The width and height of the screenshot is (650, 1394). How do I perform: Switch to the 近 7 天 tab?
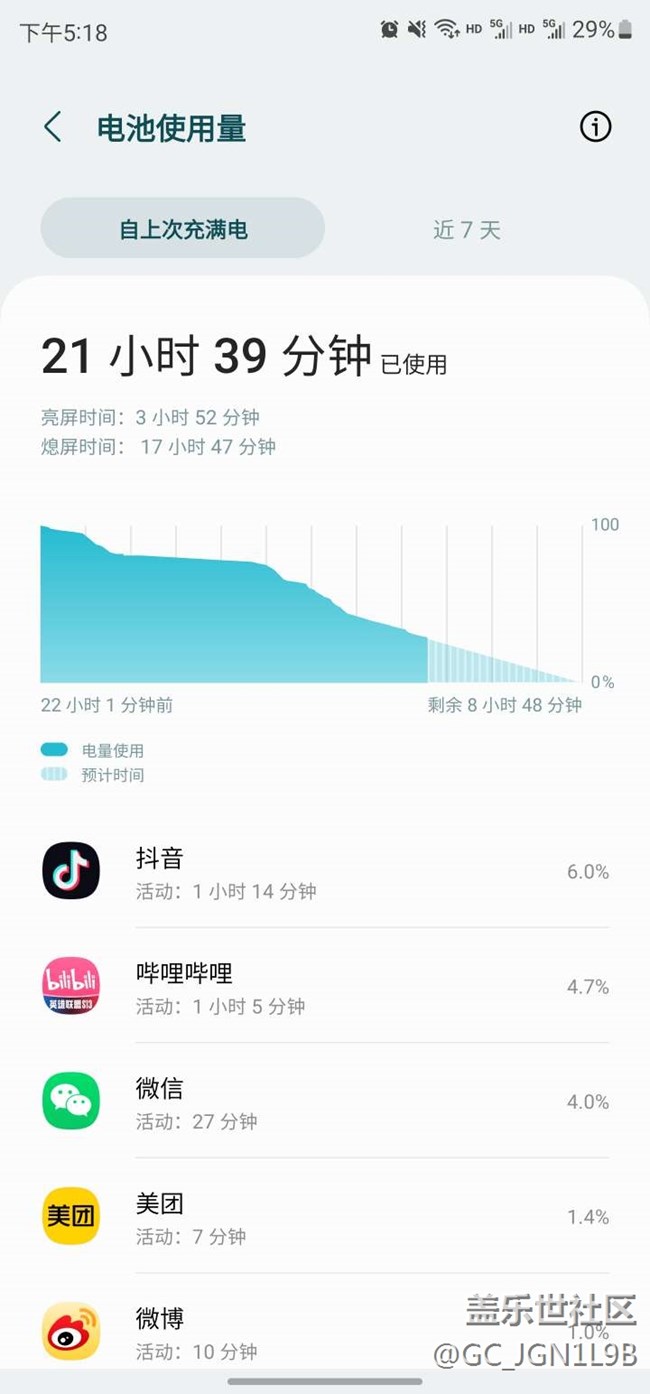466,229
